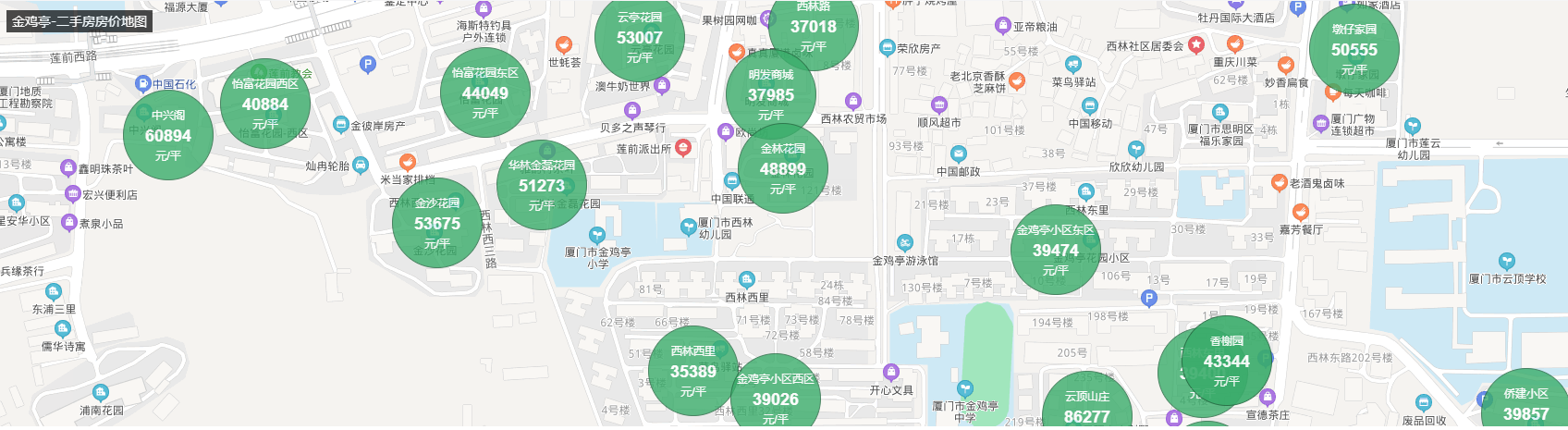
Task: Open the 中兴阁 price marker
Action: (x=168, y=135)
